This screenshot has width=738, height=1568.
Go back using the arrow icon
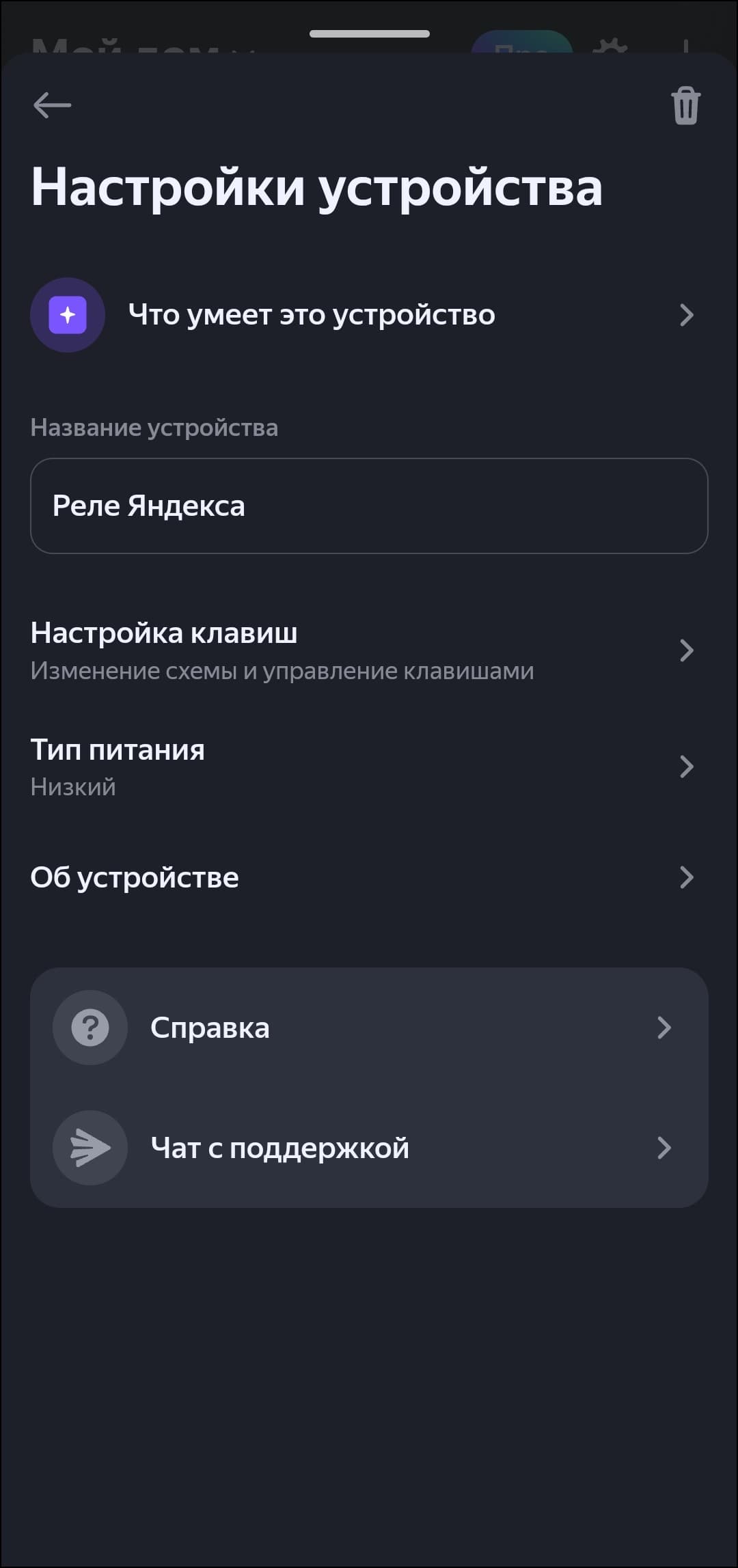52,105
